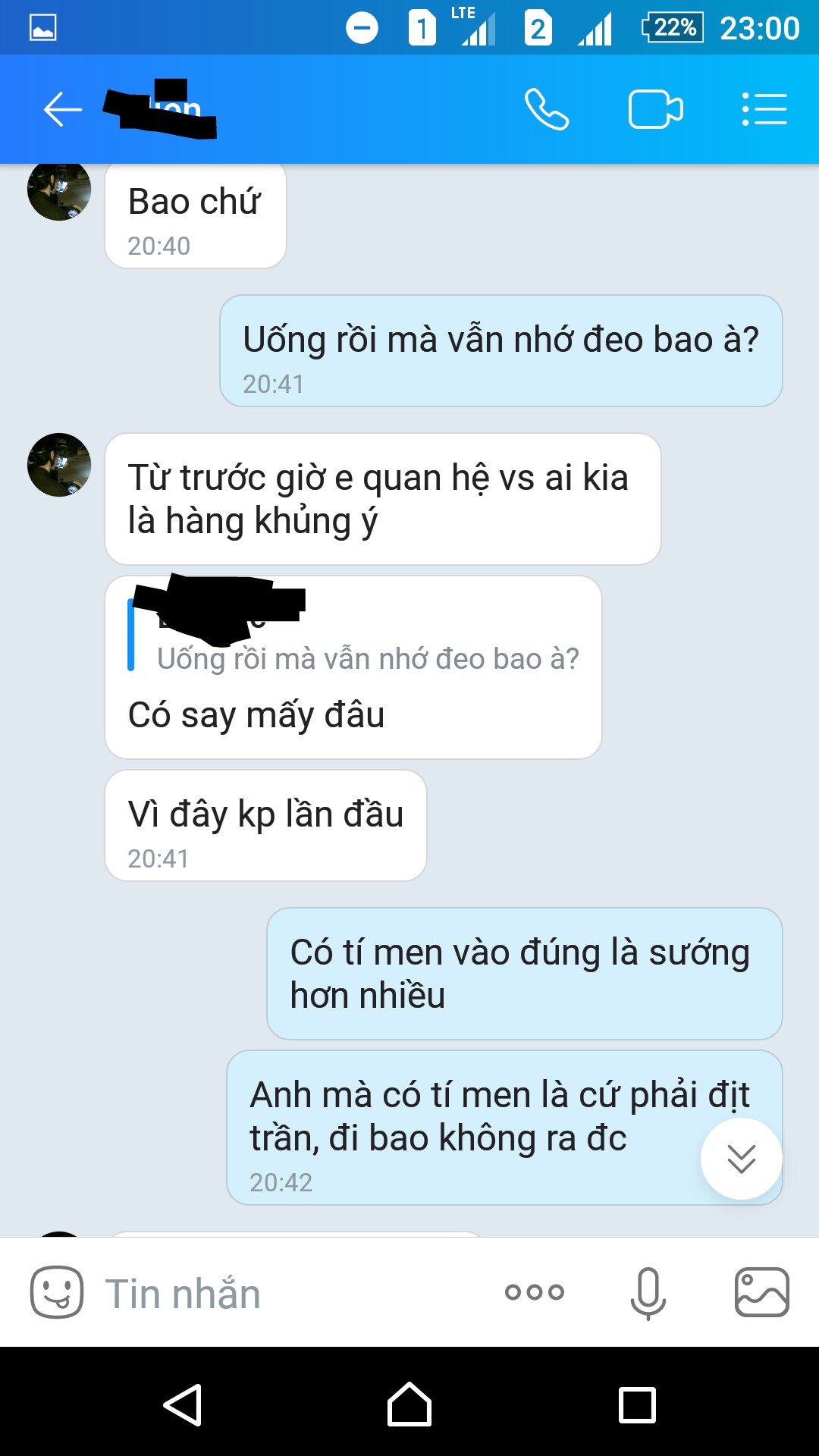Jump to latest messages with down chevron
Viewport: 819px width, 1456px height.
tap(741, 1159)
